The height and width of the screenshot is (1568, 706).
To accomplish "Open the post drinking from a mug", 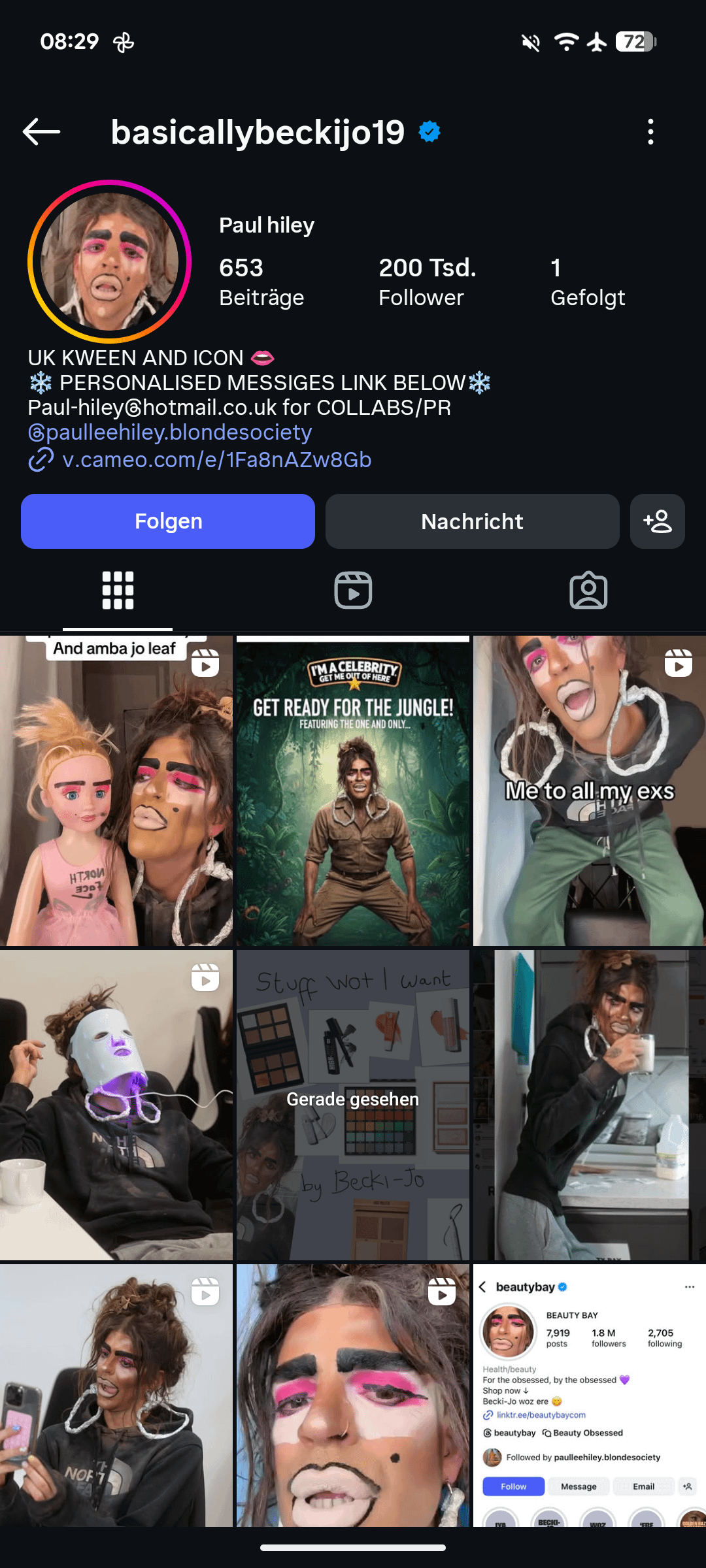I will point(589,1105).
